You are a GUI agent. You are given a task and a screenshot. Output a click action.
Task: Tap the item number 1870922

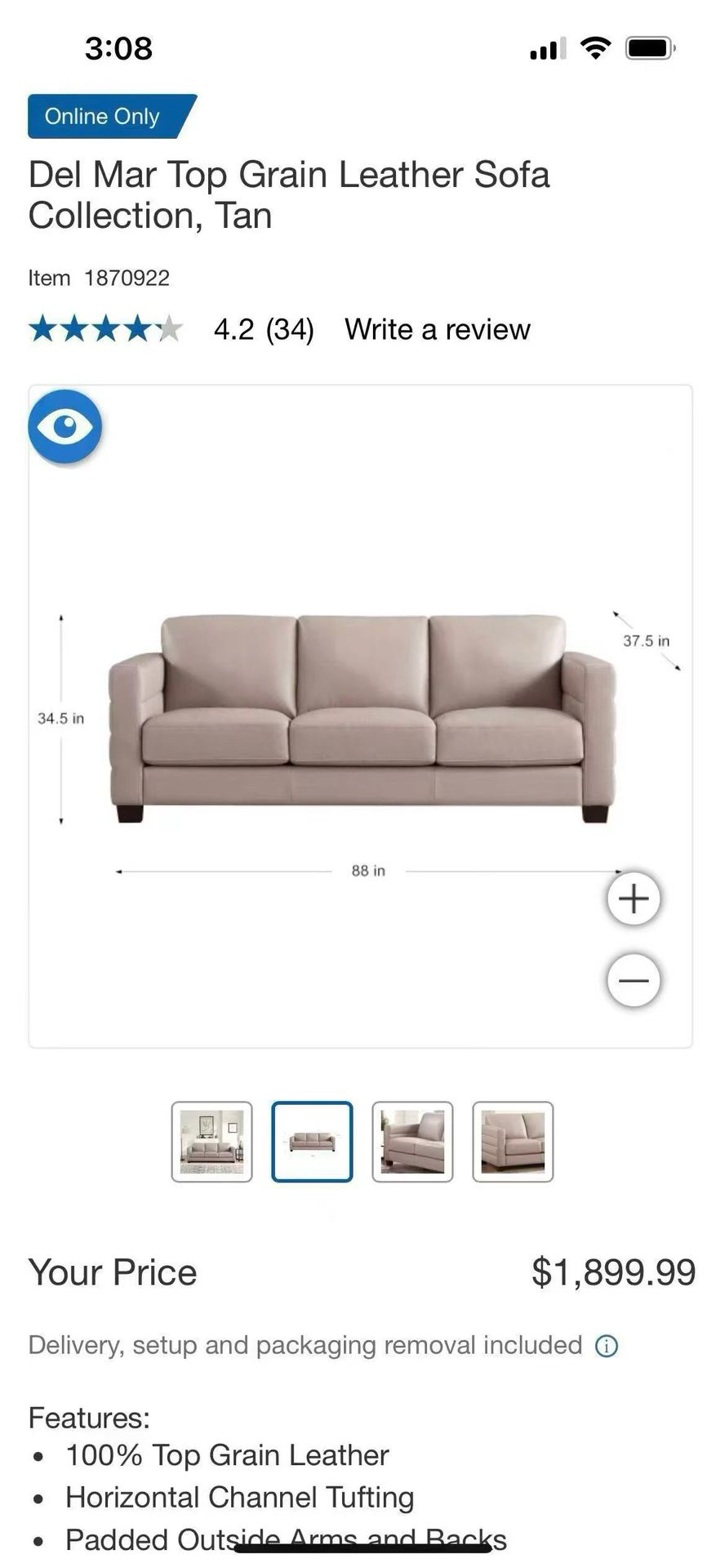127,278
